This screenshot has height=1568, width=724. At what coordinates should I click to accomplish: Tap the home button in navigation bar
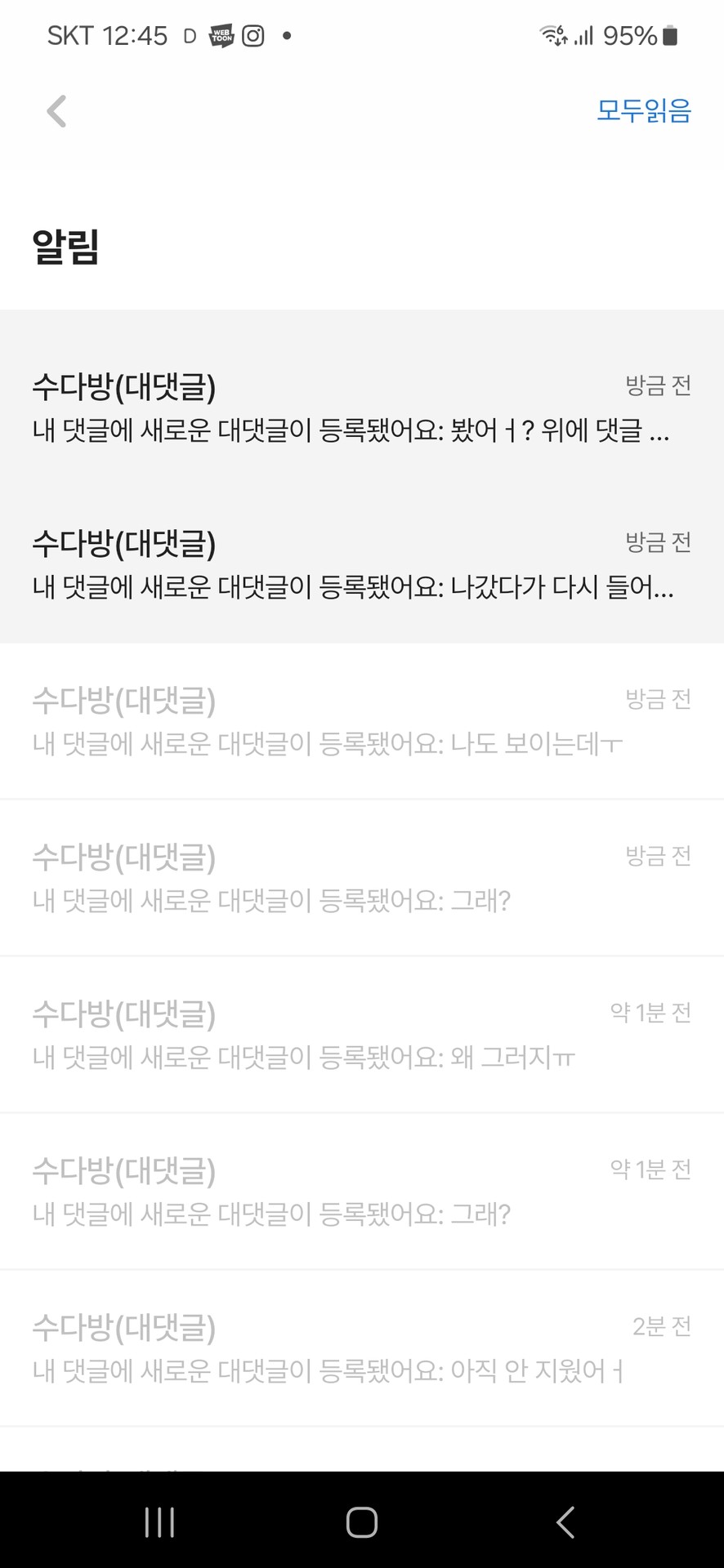(362, 1521)
